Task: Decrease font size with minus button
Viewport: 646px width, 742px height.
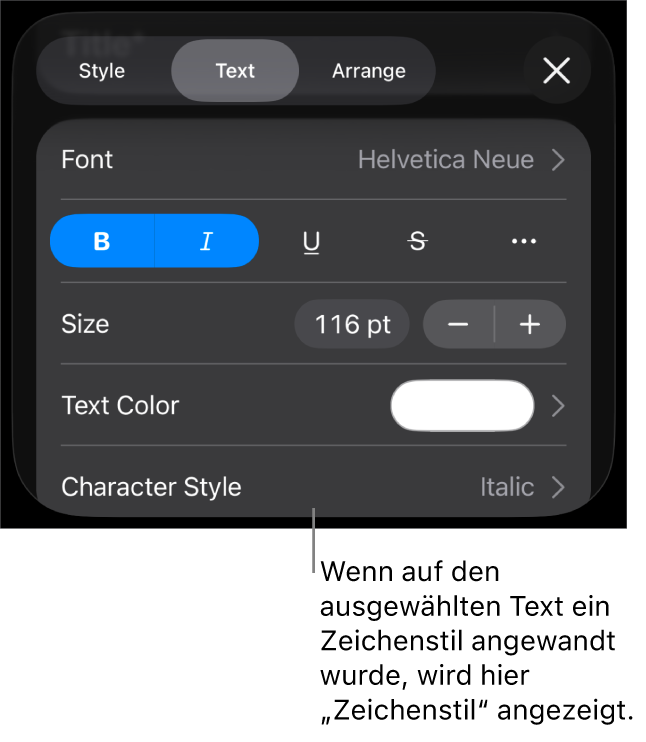Action: coord(458,324)
